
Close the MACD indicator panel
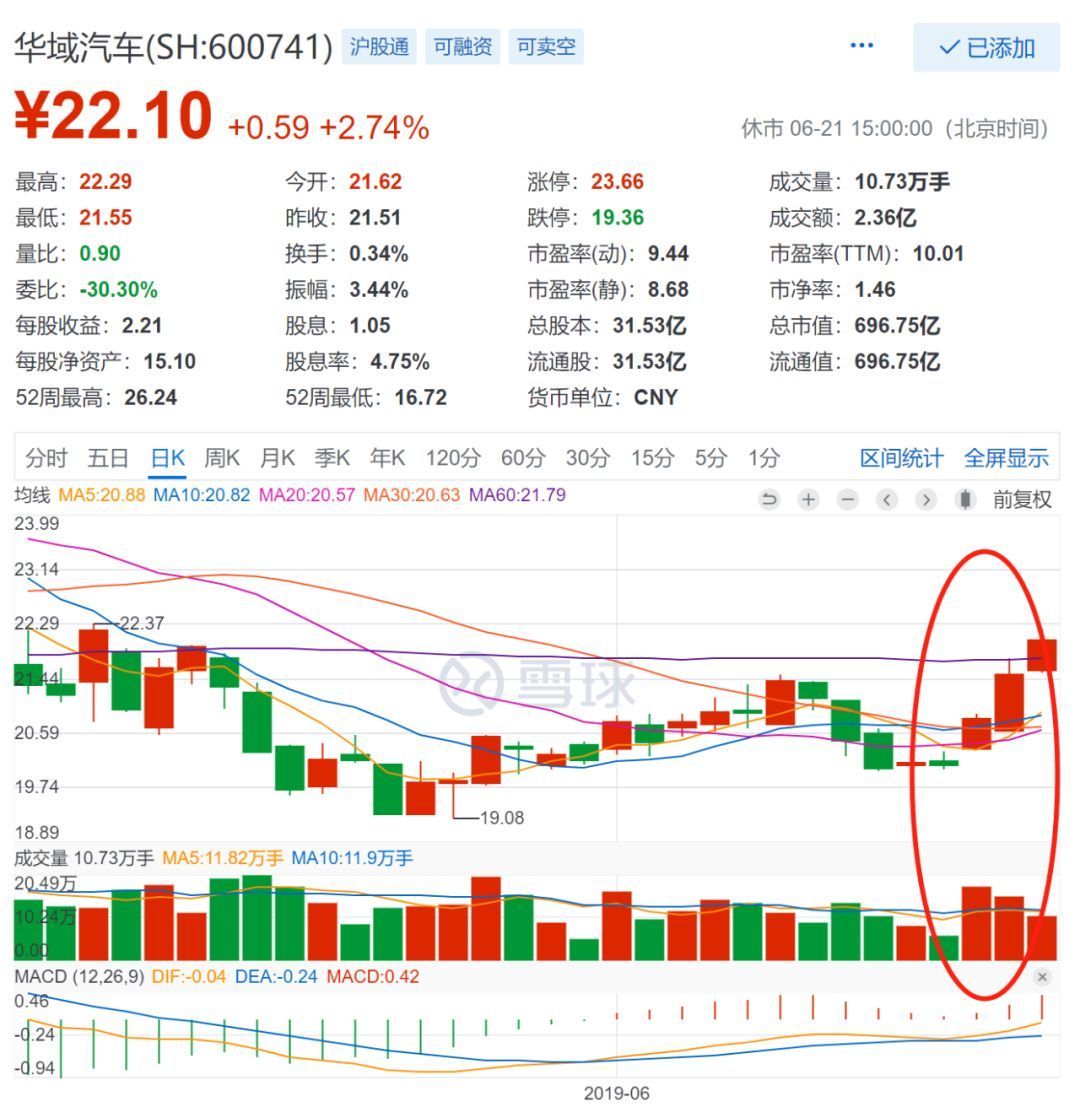(1043, 977)
